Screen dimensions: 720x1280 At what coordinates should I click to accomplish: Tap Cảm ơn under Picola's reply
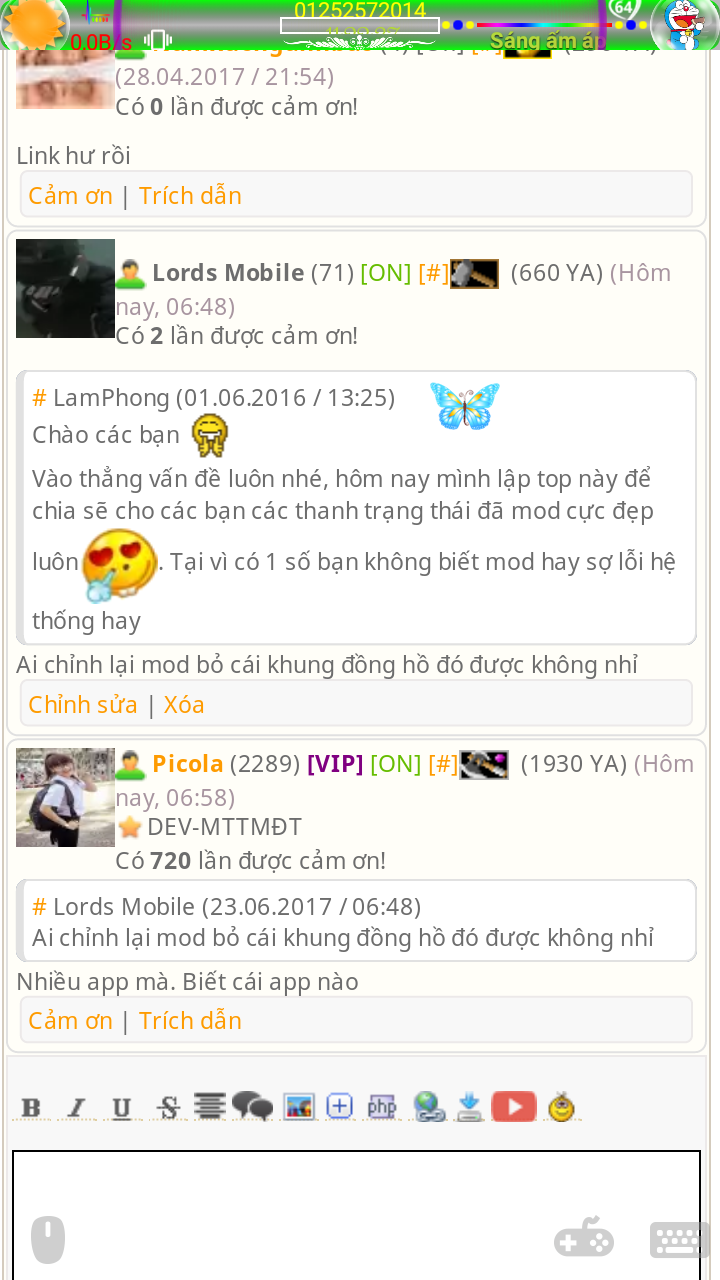70,1020
